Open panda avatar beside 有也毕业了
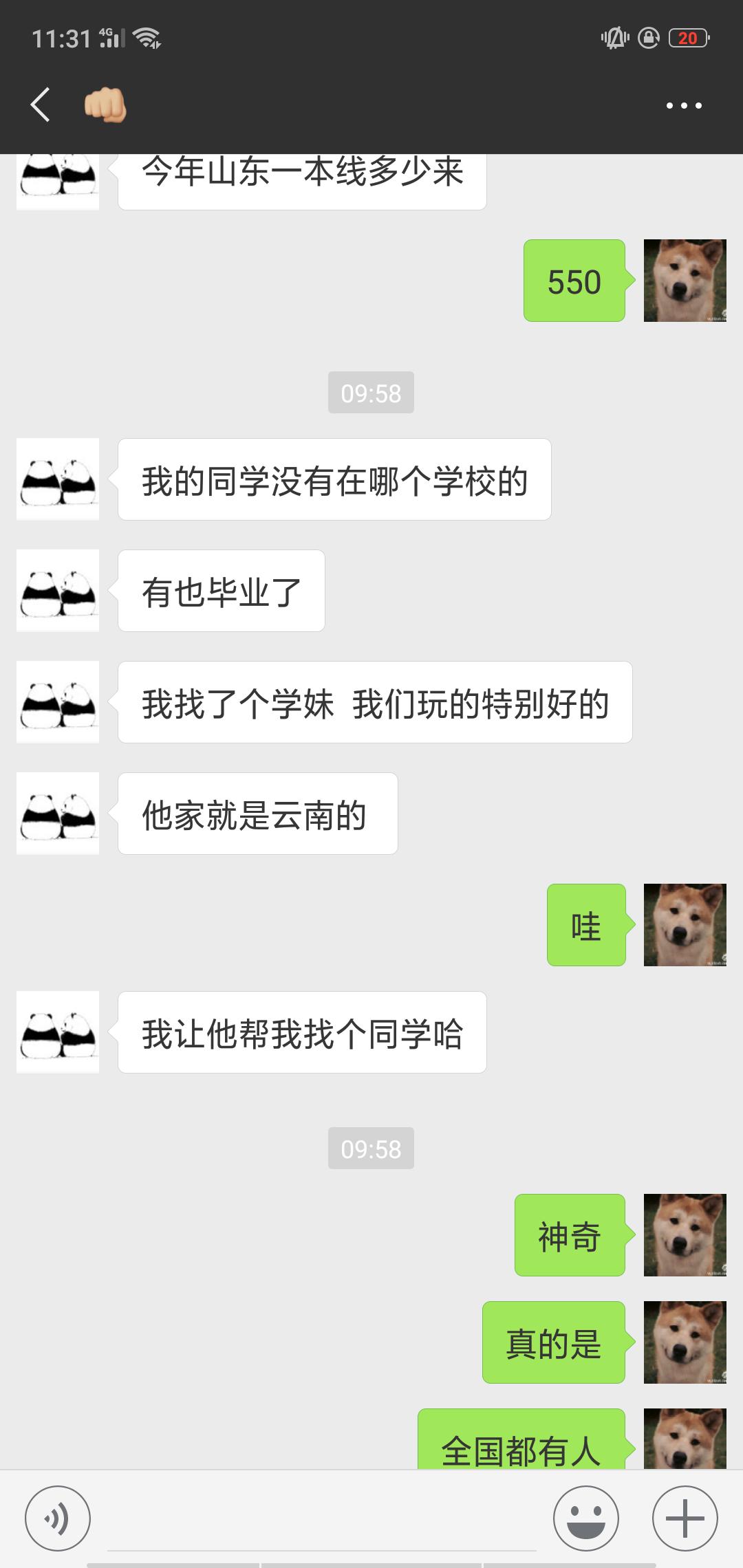This screenshot has width=743, height=1568. 58,591
